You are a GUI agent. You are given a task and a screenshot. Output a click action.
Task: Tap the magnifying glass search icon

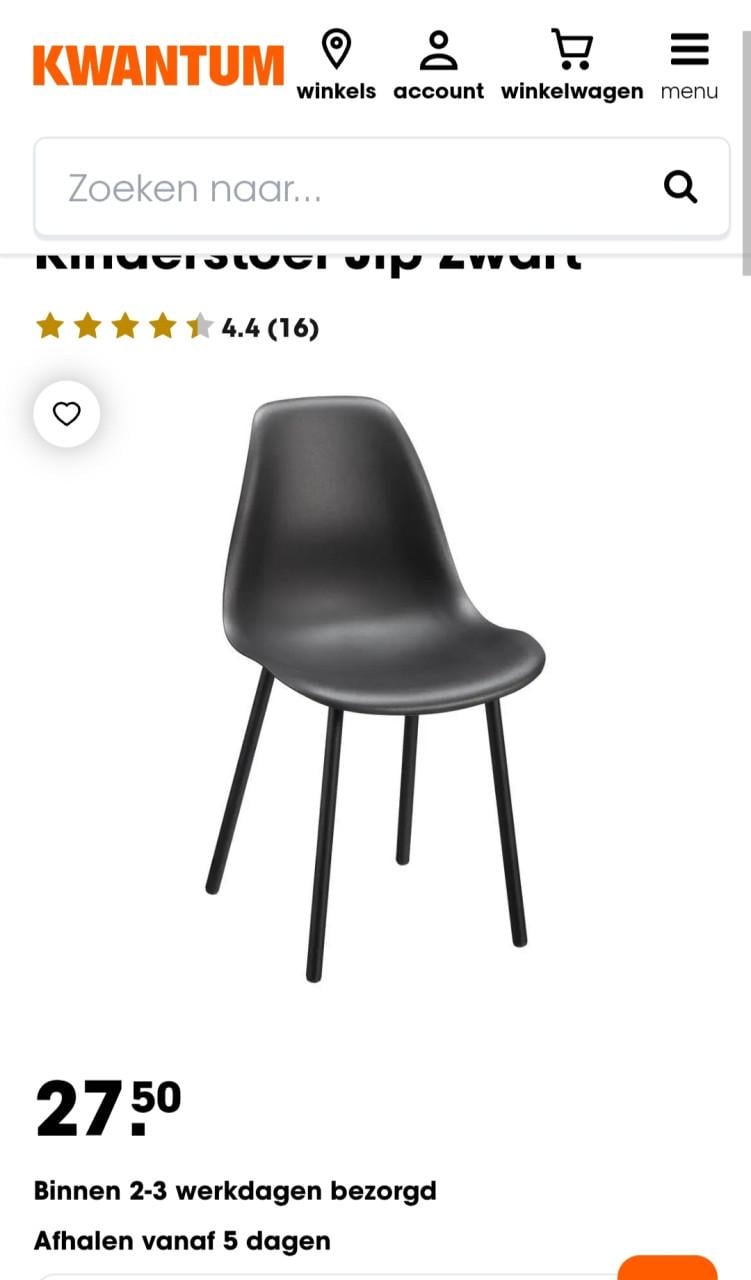(x=681, y=187)
